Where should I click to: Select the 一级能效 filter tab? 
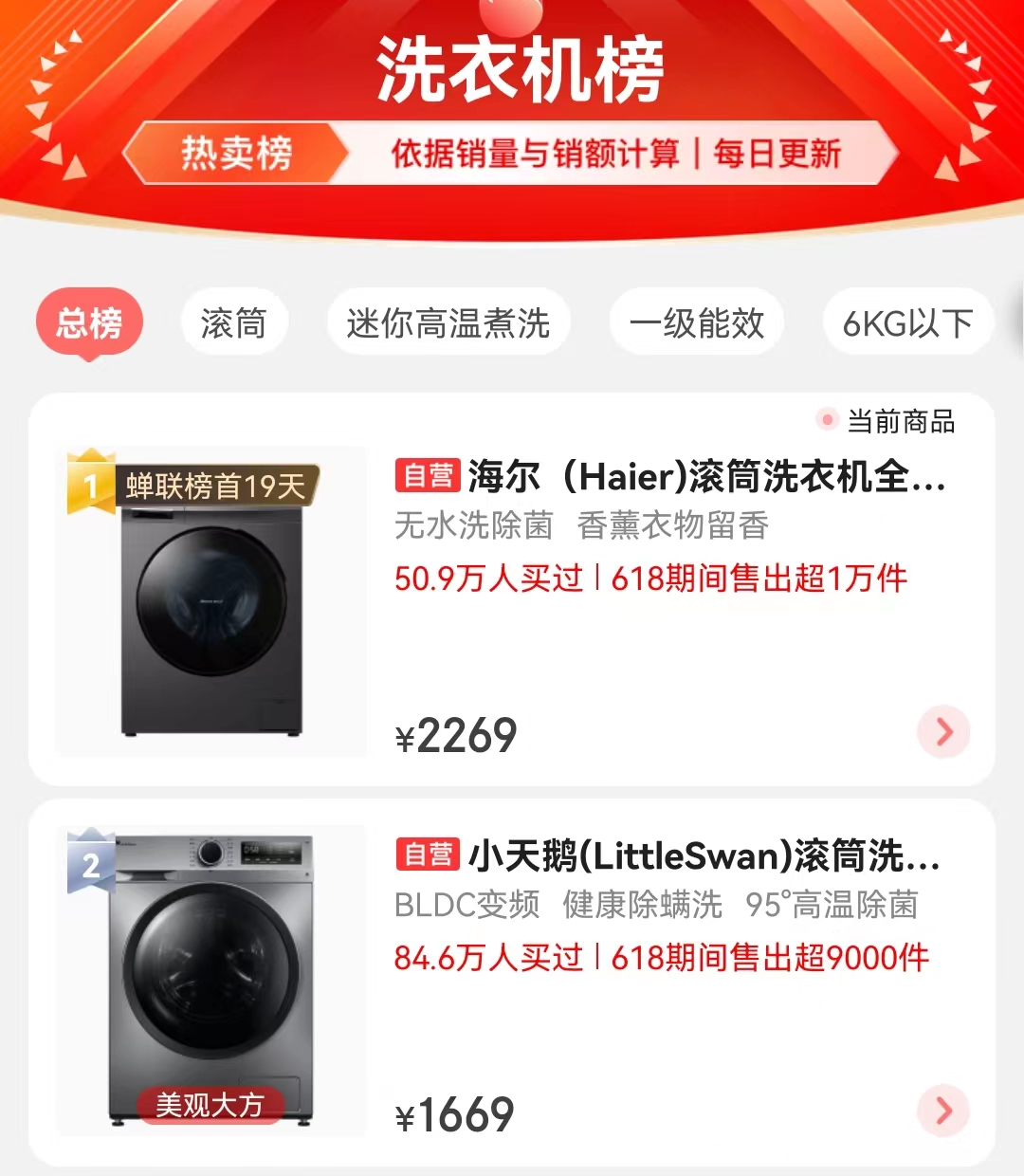coord(697,322)
